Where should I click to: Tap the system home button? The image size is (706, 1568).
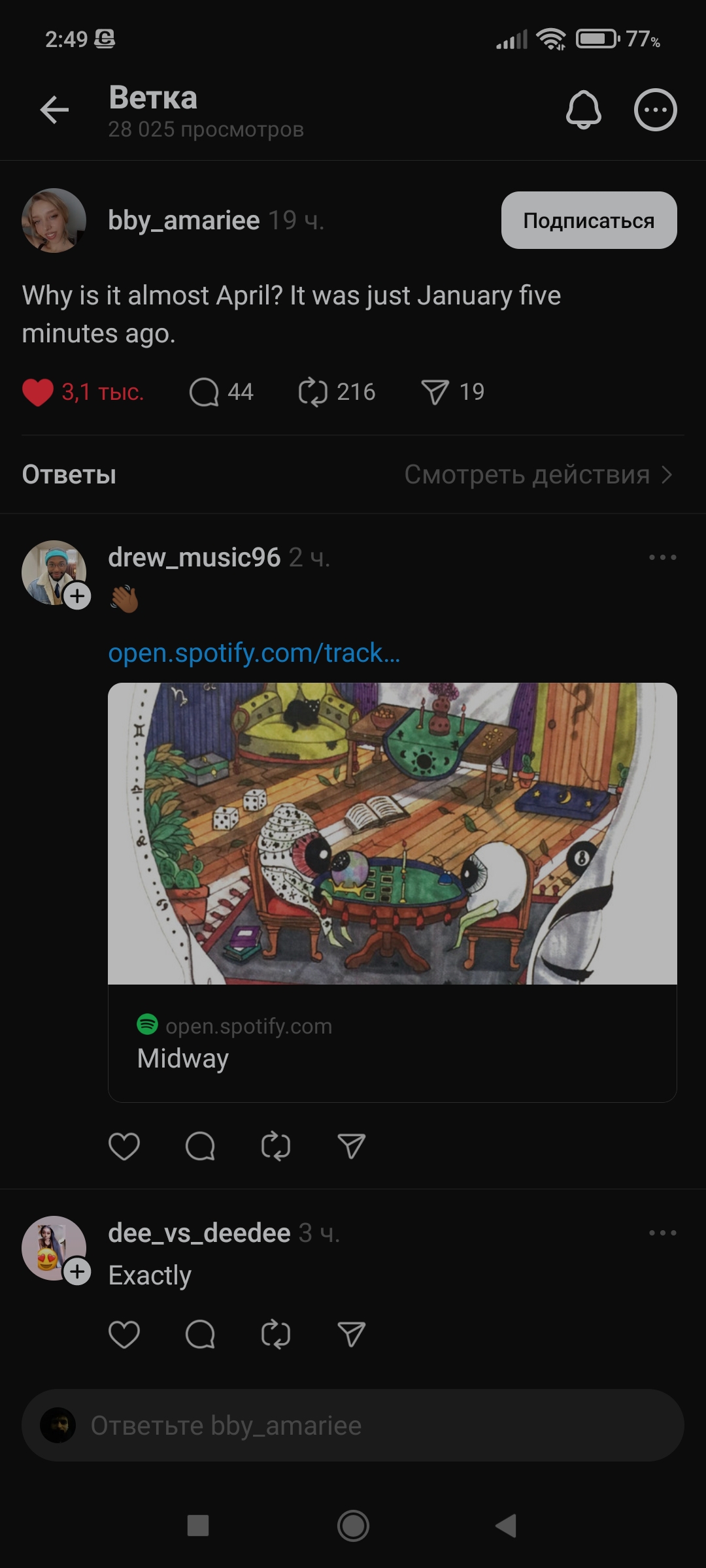[353, 1526]
